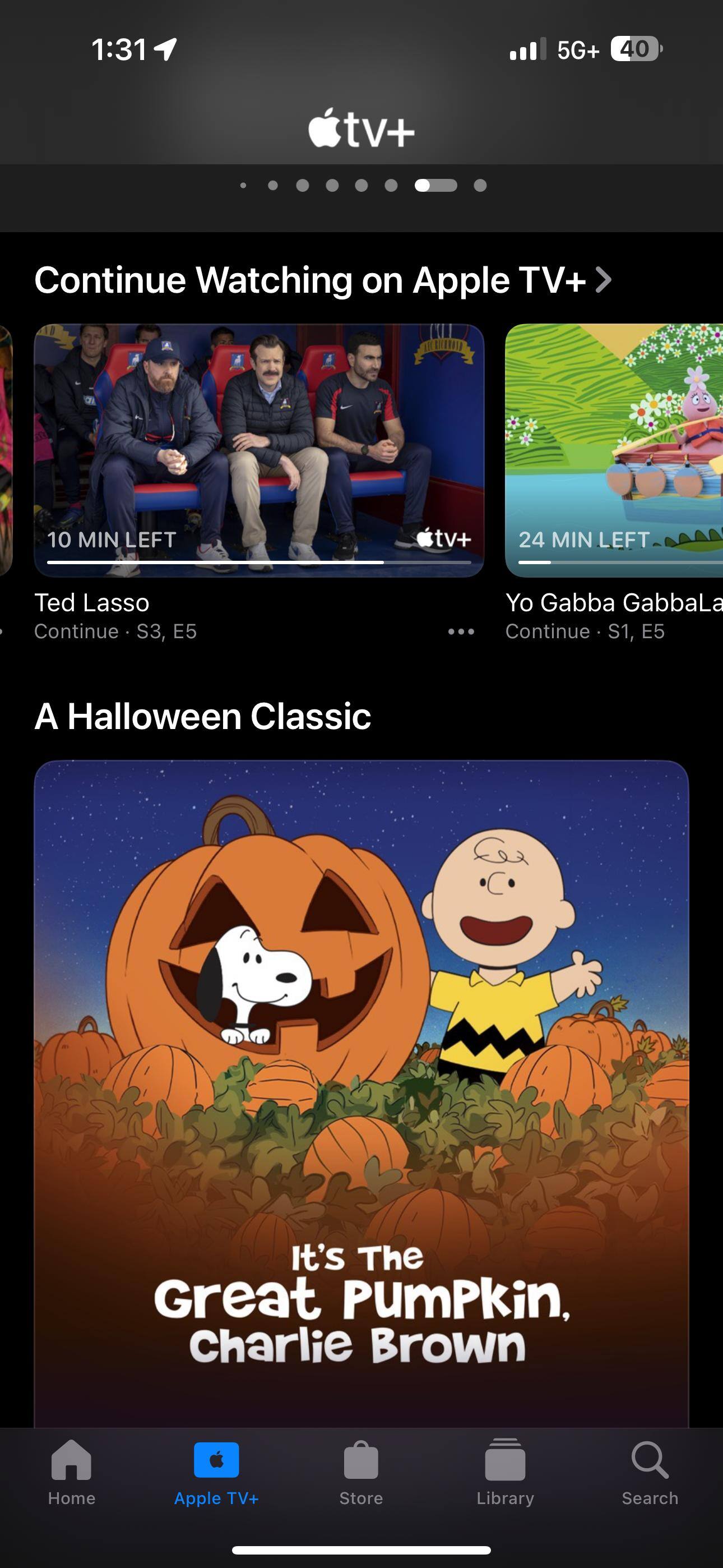Go to the Store tab
The height and width of the screenshot is (1568, 723).
361,1472
